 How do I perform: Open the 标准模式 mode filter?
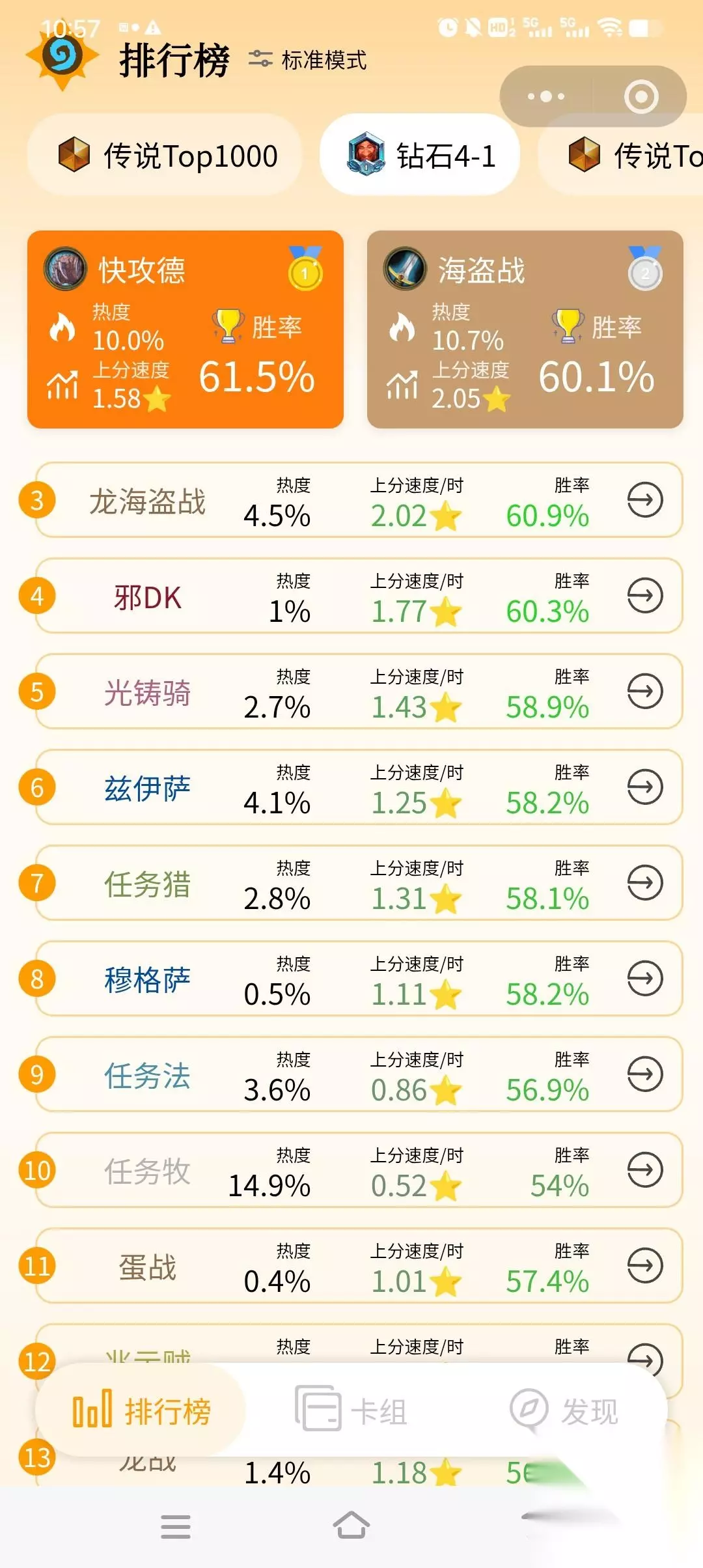click(x=307, y=60)
